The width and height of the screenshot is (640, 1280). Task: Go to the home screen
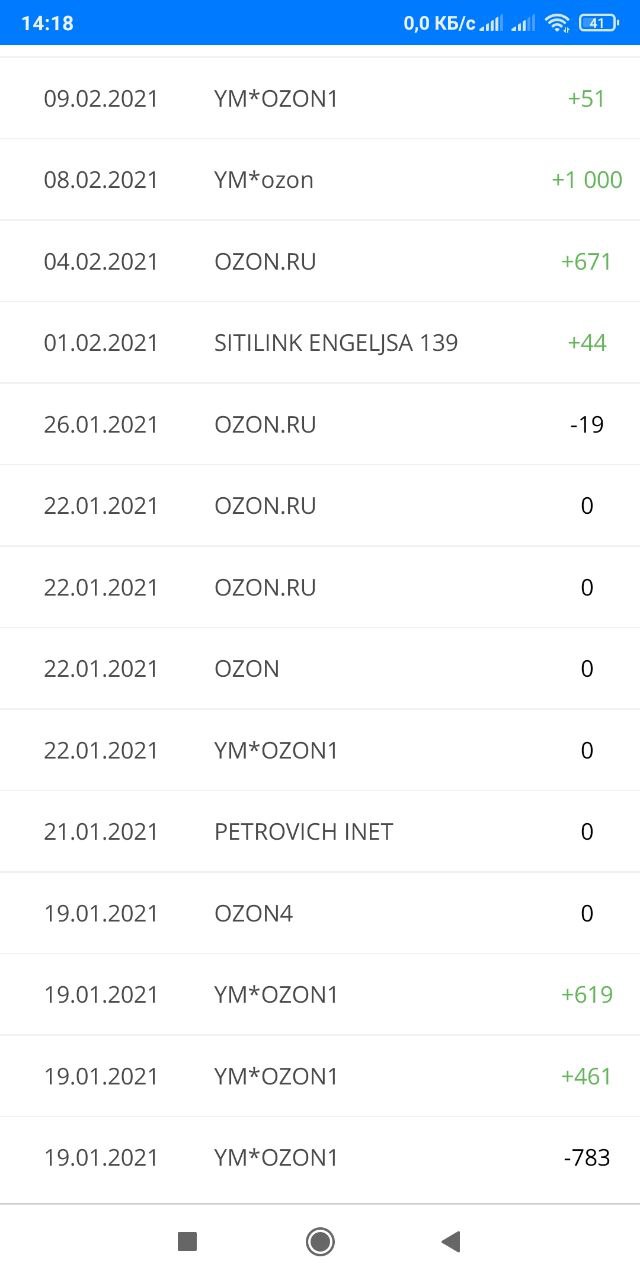320,1242
